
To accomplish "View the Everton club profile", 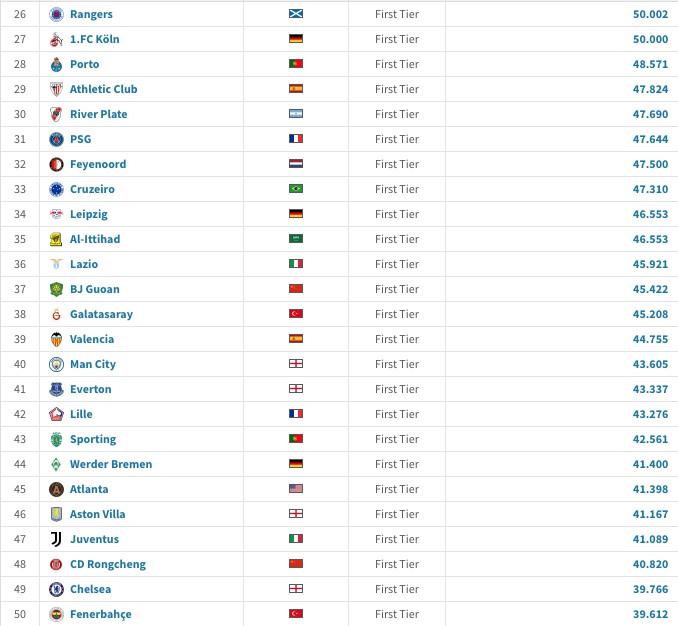I will 90,389.
